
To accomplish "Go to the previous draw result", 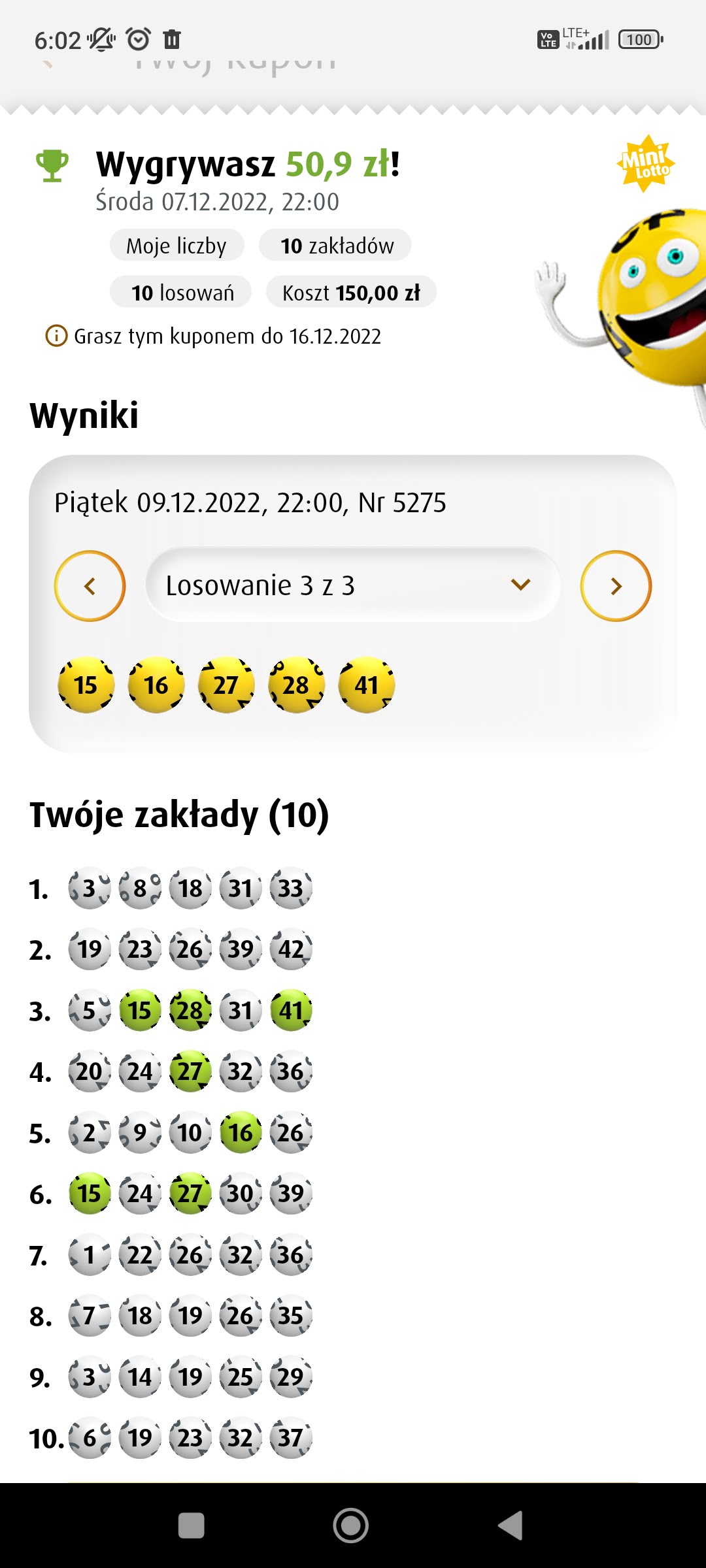I will pos(90,586).
